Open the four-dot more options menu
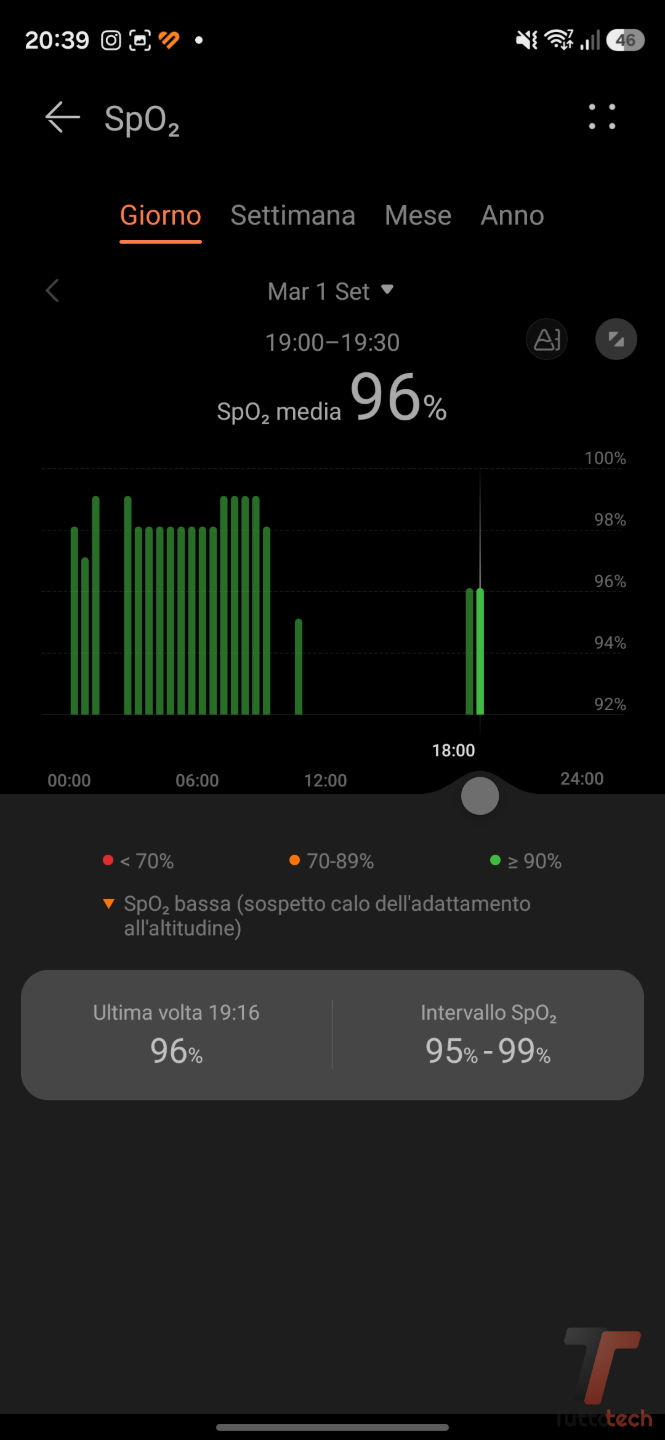The width and height of the screenshot is (665, 1440). (602, 117)
